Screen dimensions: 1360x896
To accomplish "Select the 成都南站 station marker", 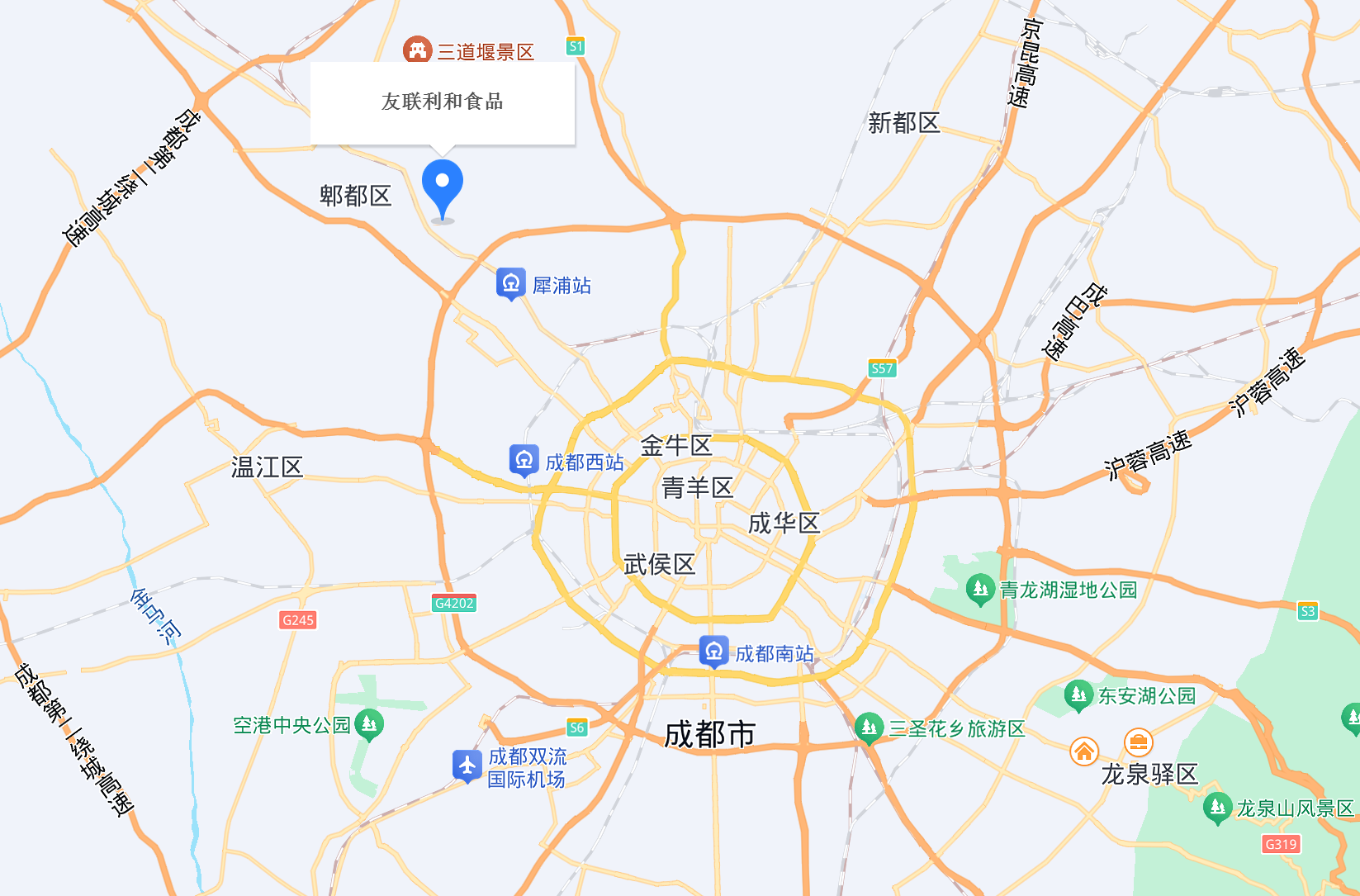I will pos(714,651).
